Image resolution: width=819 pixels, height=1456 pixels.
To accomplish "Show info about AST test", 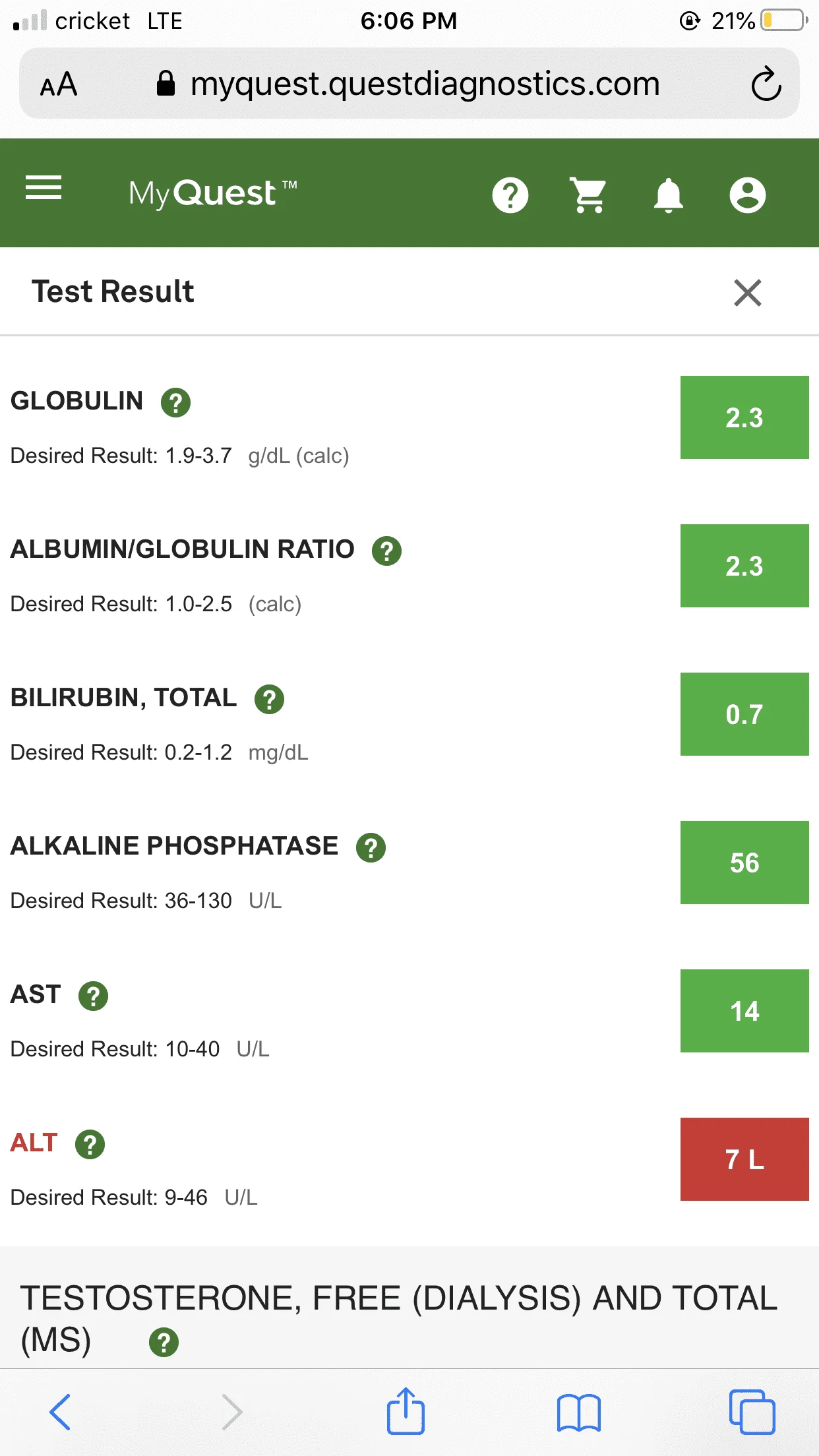I will [x=94, y=996].
